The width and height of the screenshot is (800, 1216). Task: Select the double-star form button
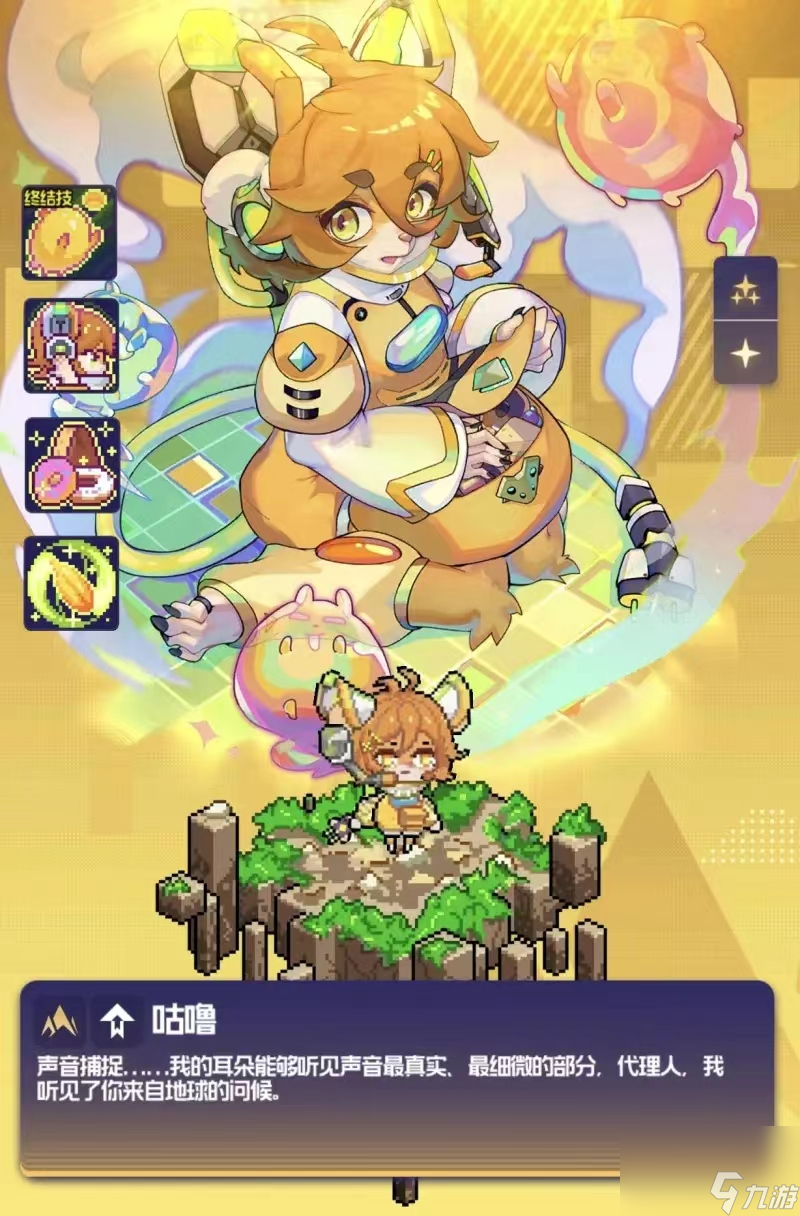point(745,289)
